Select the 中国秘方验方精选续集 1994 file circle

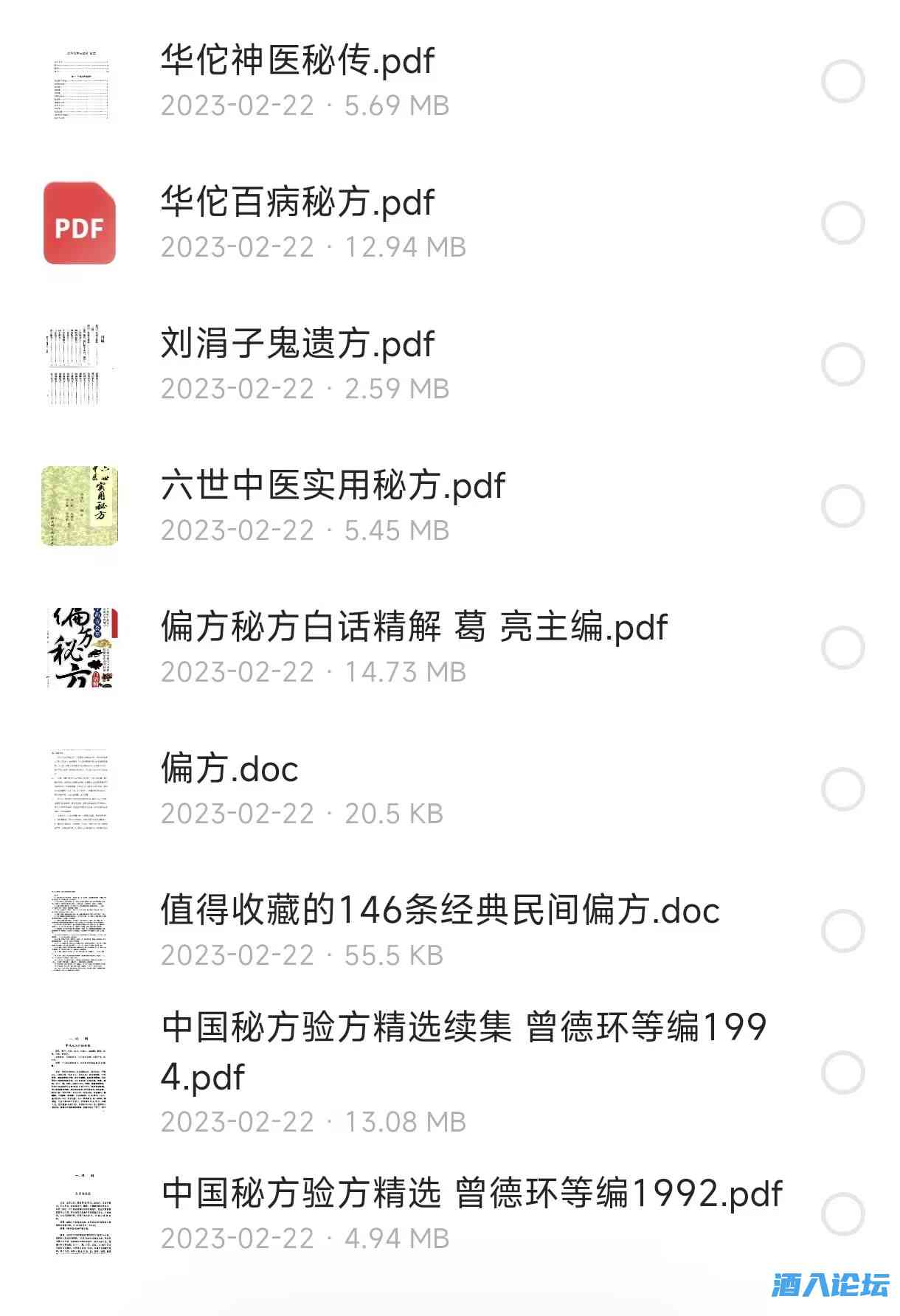click(842, 1073)
